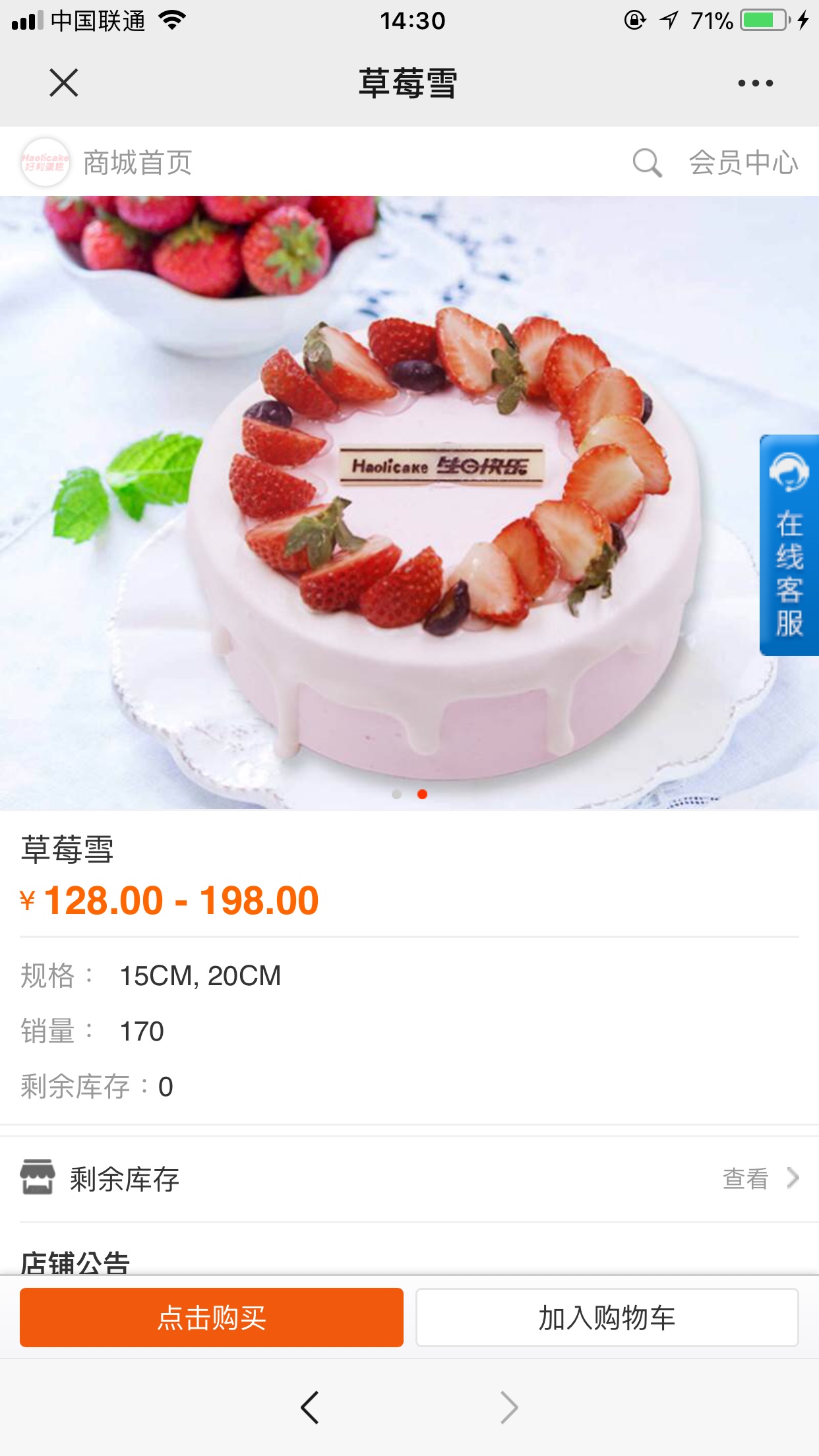
Task: Go to 商城首页 store home
Action: tap(137, 162)
